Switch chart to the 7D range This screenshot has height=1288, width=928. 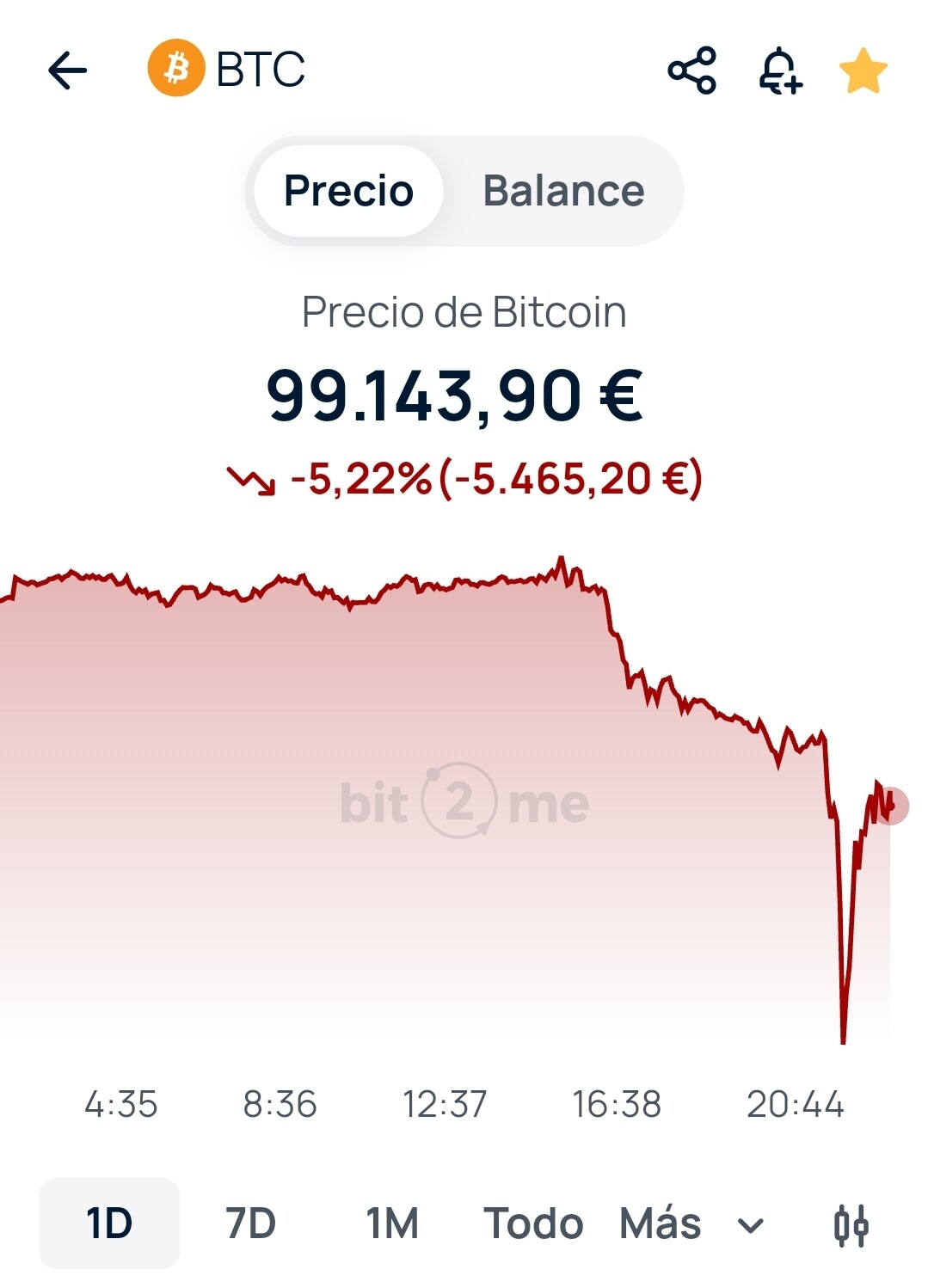[x=250, y=1224]
